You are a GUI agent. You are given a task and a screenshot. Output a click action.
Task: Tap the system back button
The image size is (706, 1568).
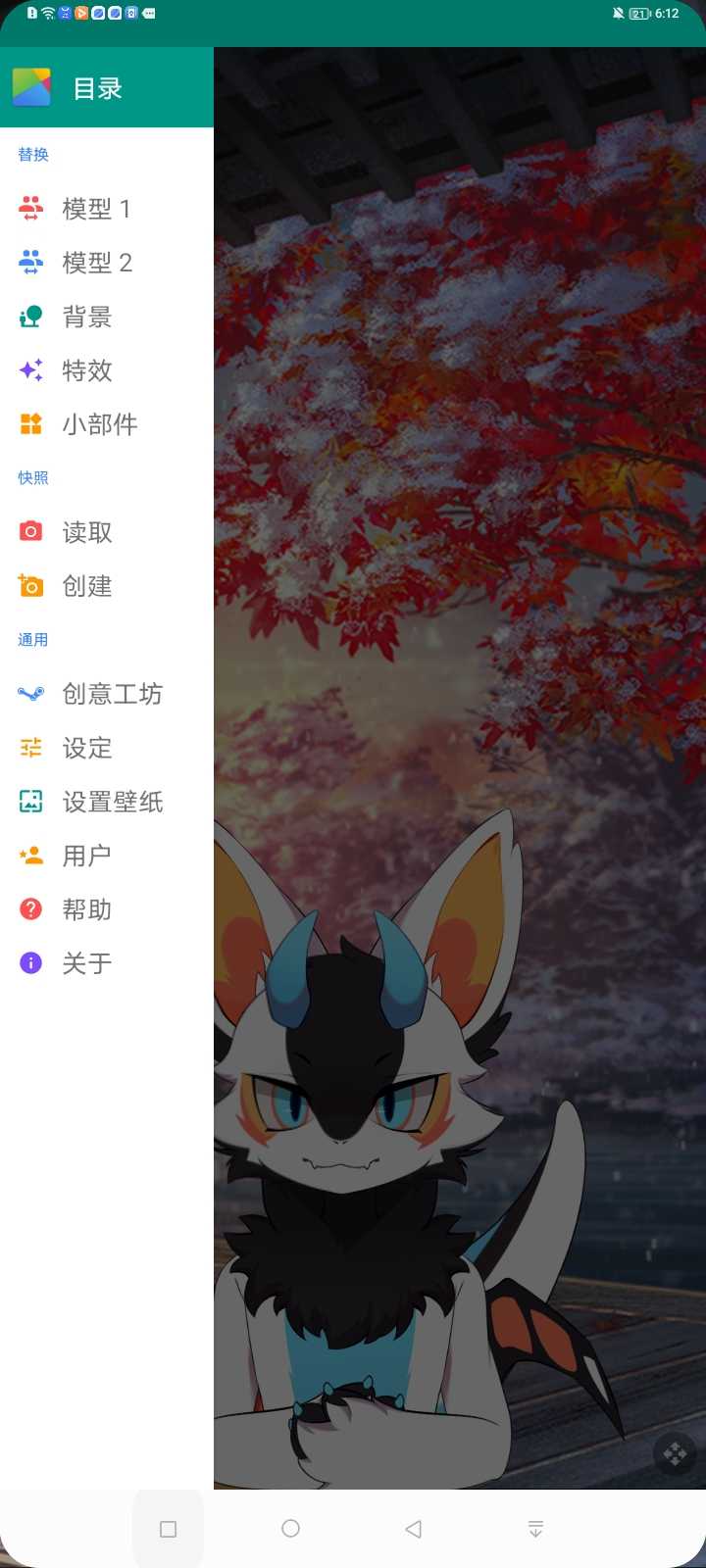(x=413, y=1529)
